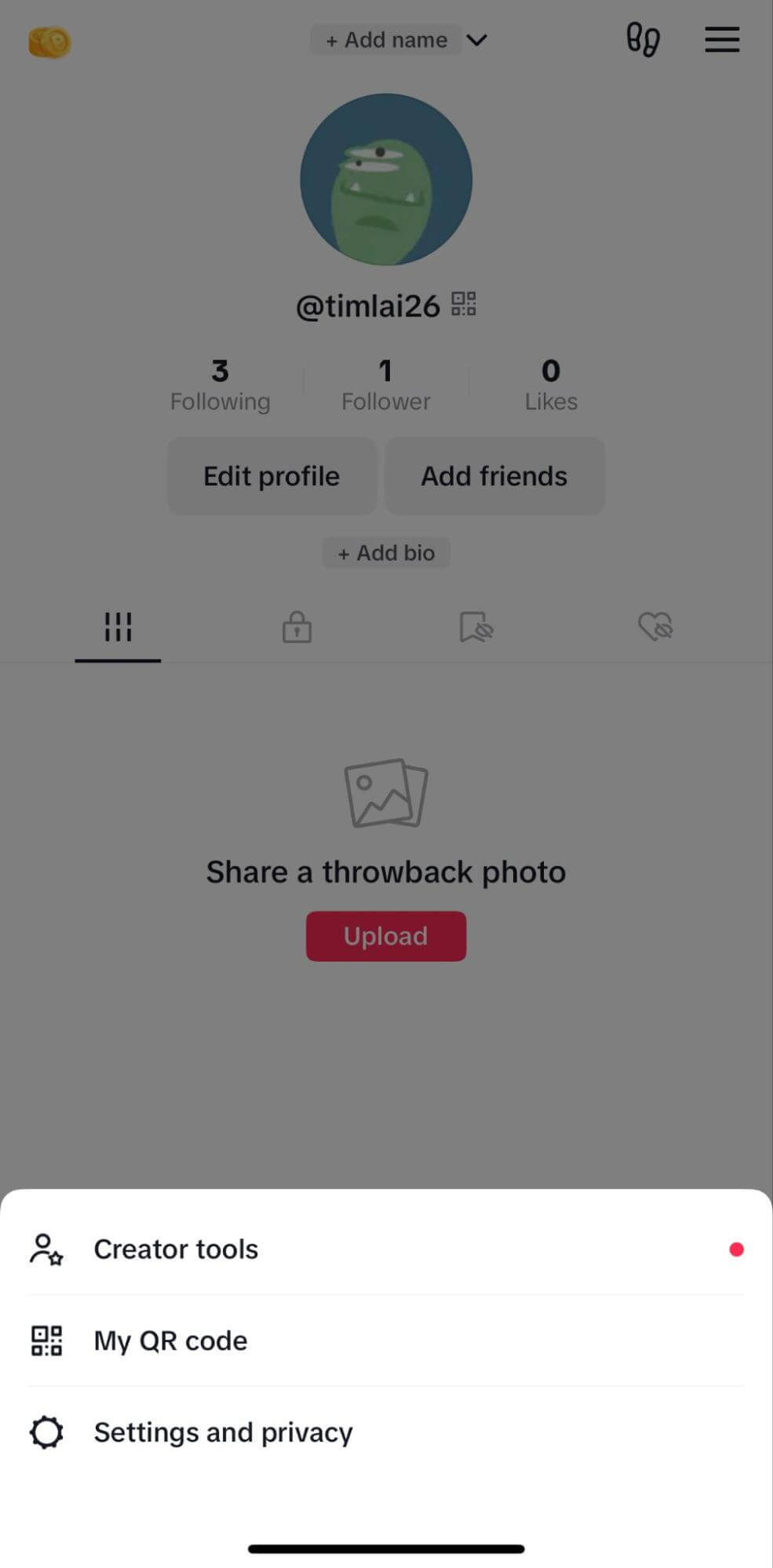Image resolution: width=773 pixels, height=1568 pixels.
Task: Tap the hamburger menu icon
Action: (x=722, y=39)
